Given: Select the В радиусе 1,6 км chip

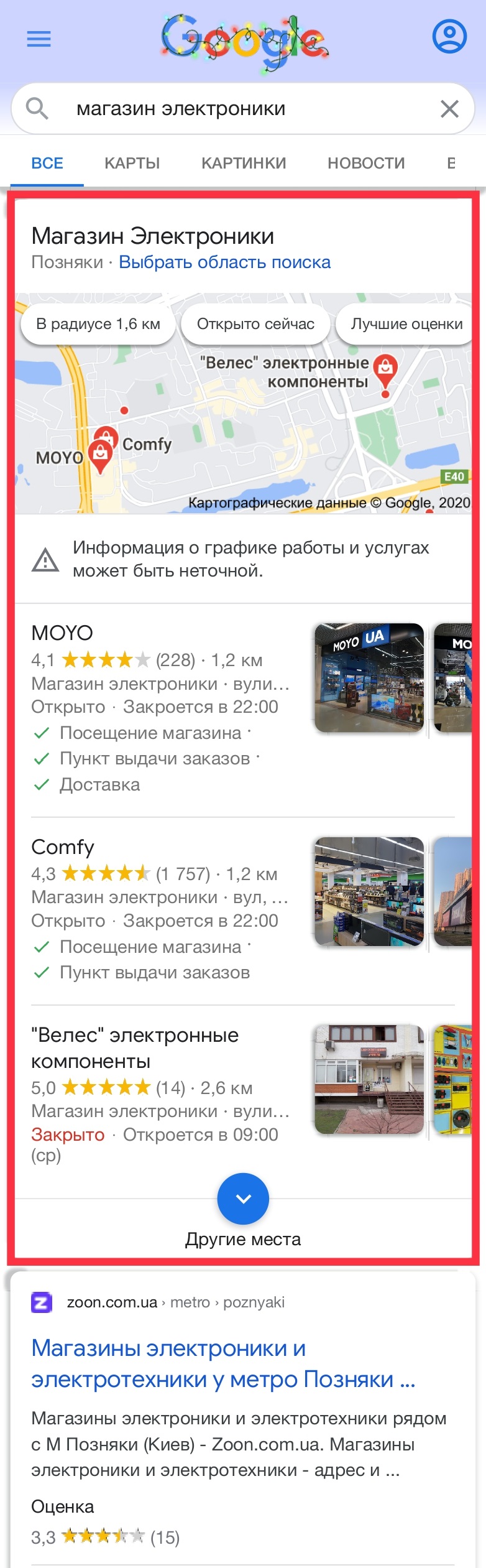Looking at the screenshot, I should pos(98,324).
